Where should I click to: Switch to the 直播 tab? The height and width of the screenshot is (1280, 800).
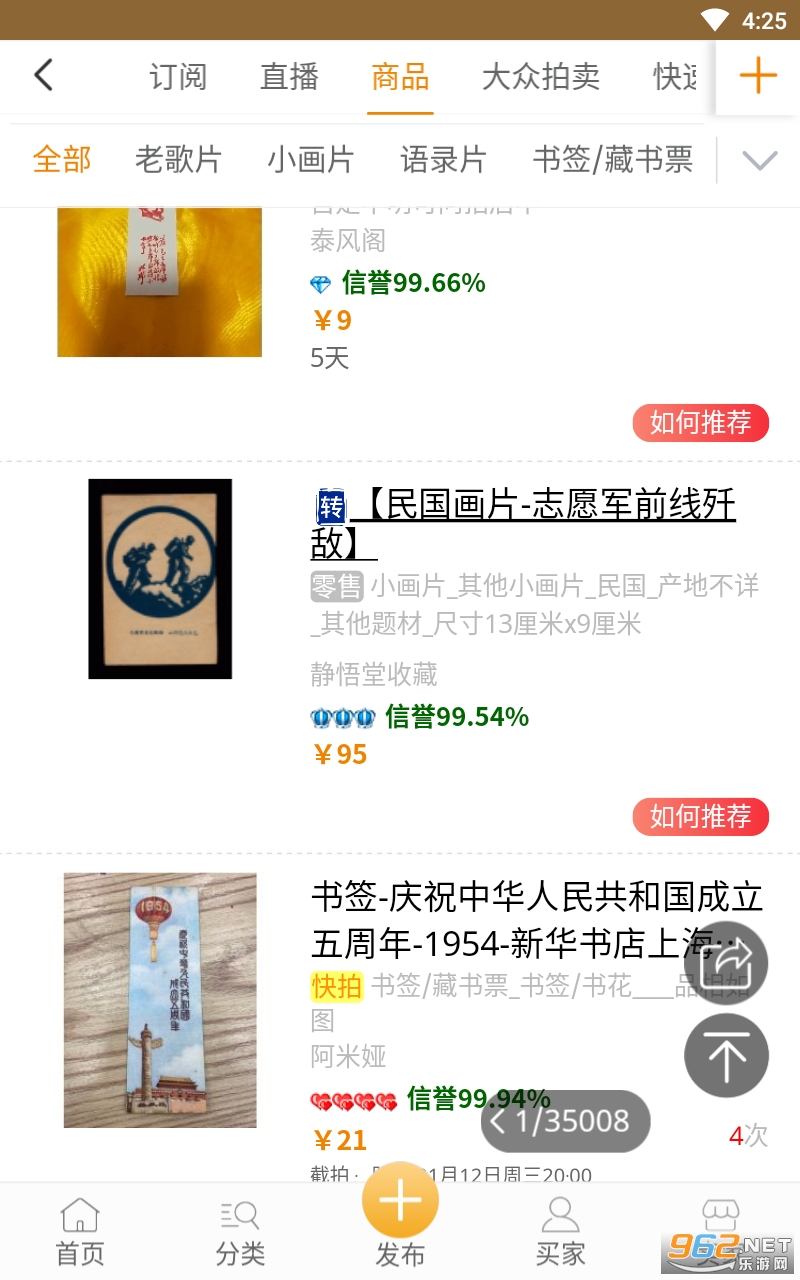[x=289, y=77]
